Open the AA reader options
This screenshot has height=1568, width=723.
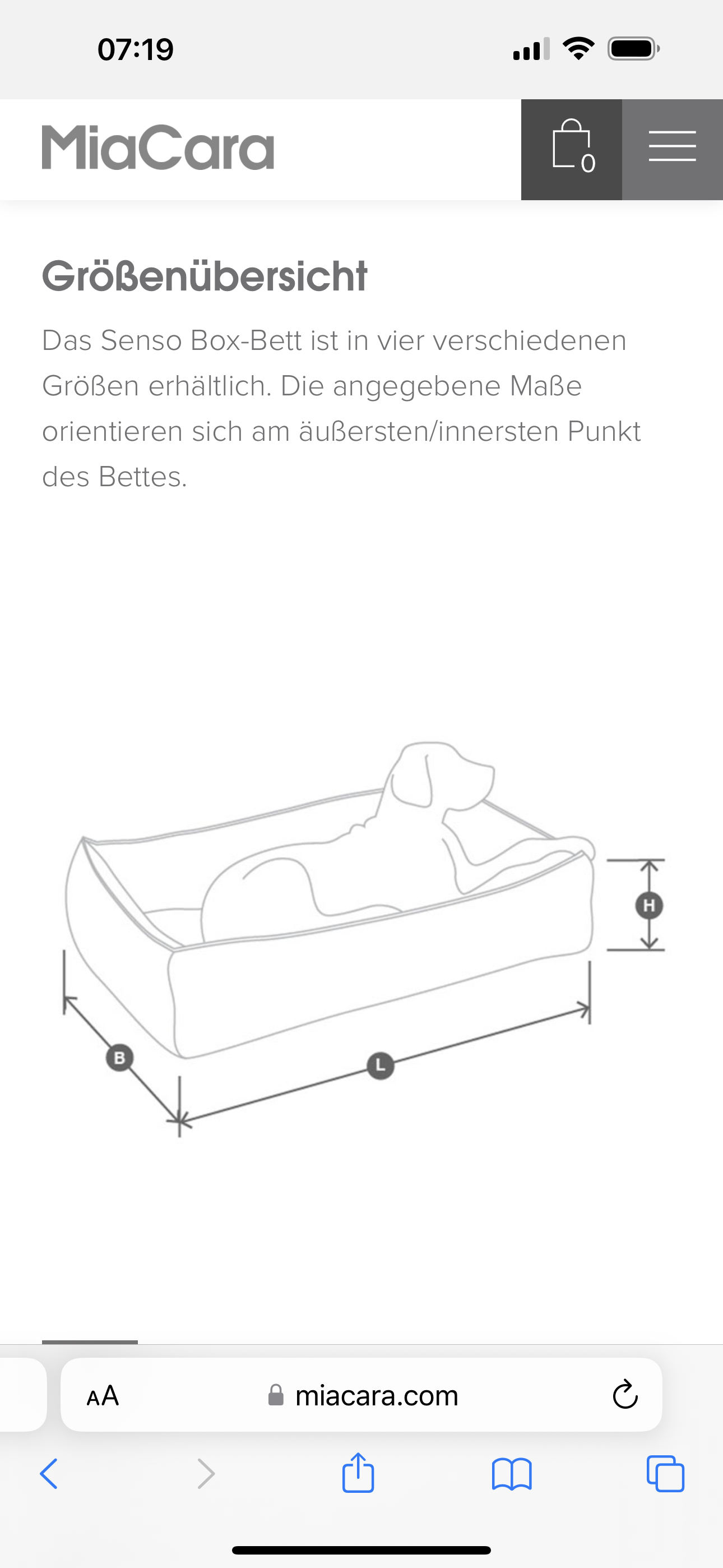(x=102, y=1395)
